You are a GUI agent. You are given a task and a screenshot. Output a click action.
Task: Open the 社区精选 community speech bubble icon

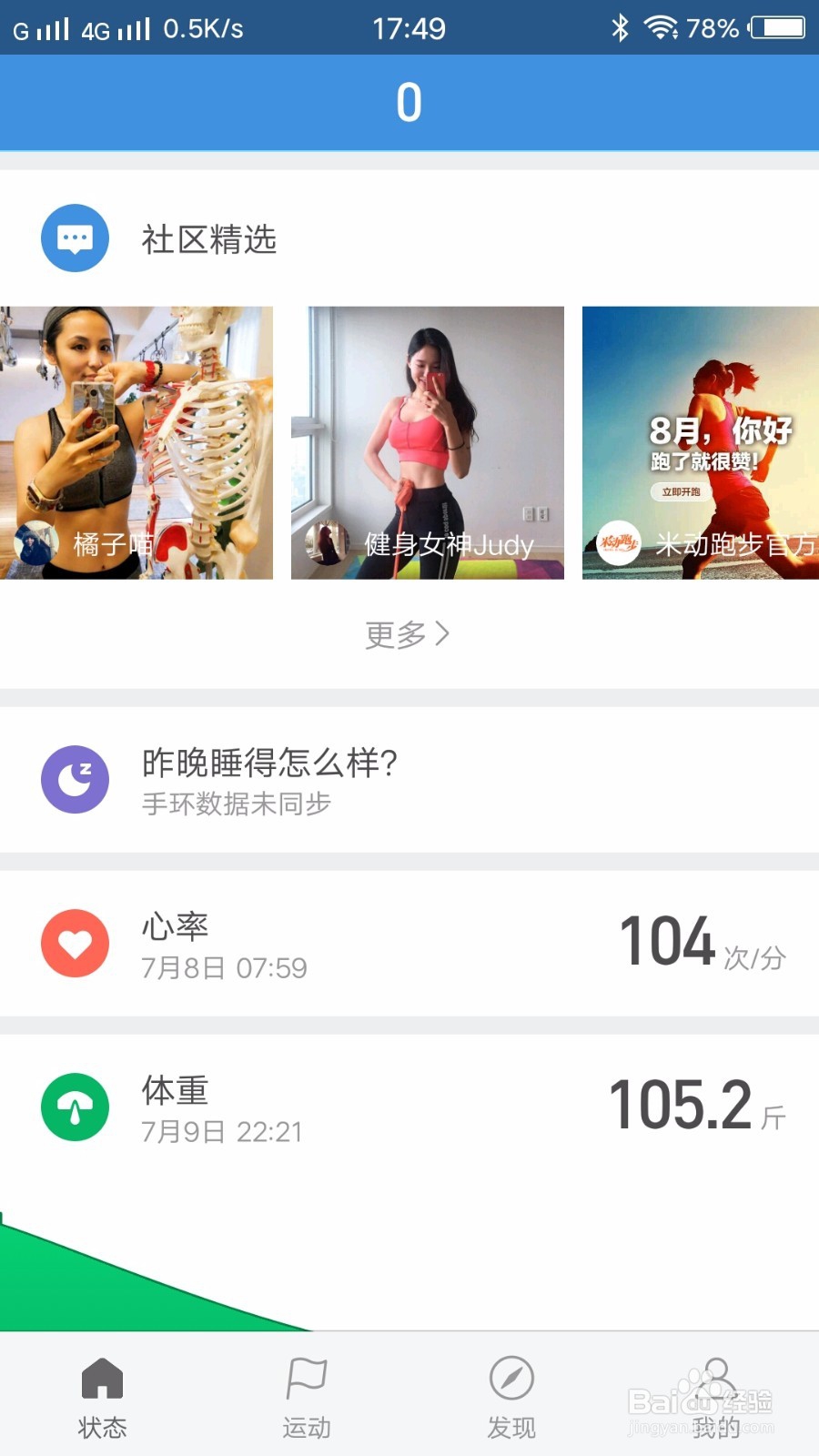click(75, 238)
